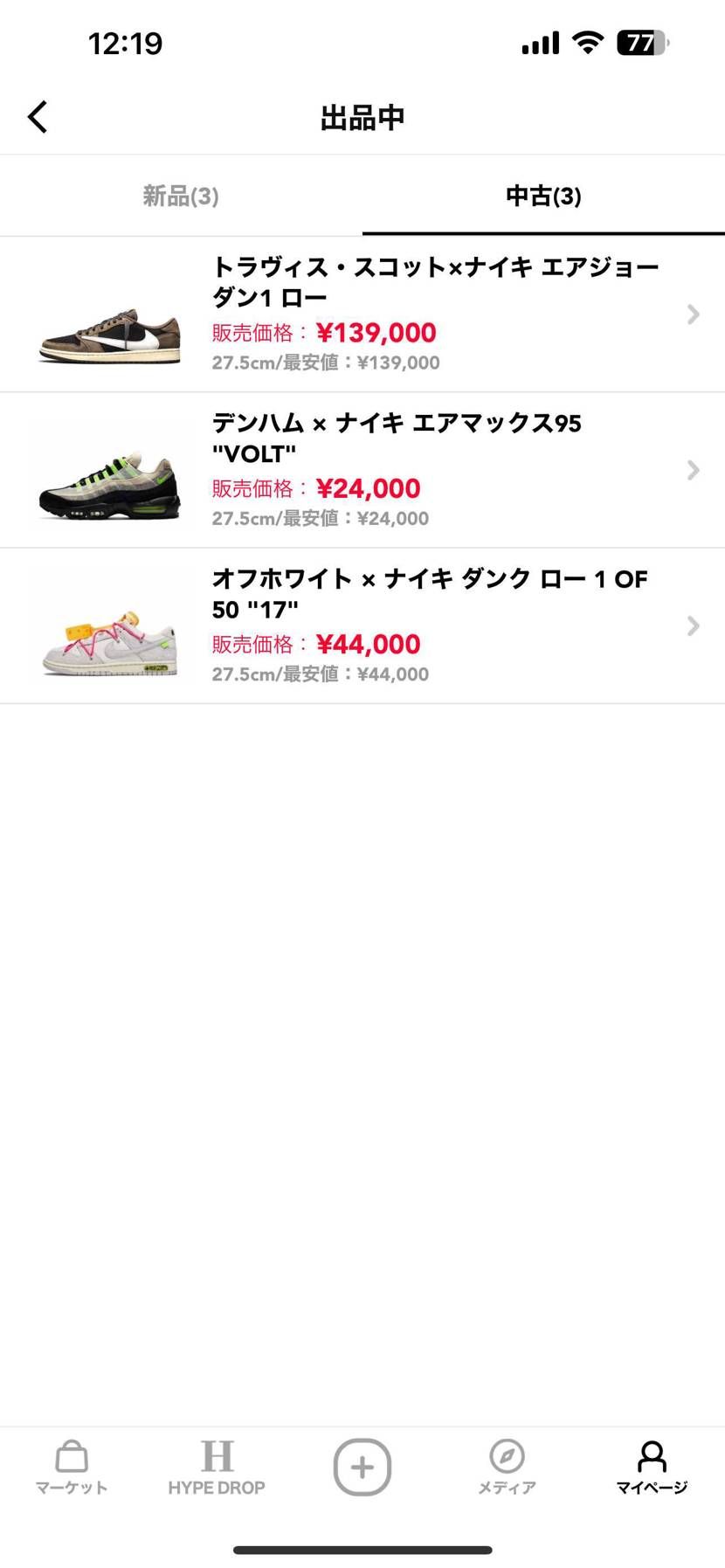Tap the Off-White Dunk Low shoe image

pyautogui.click(x=107, y=633)
